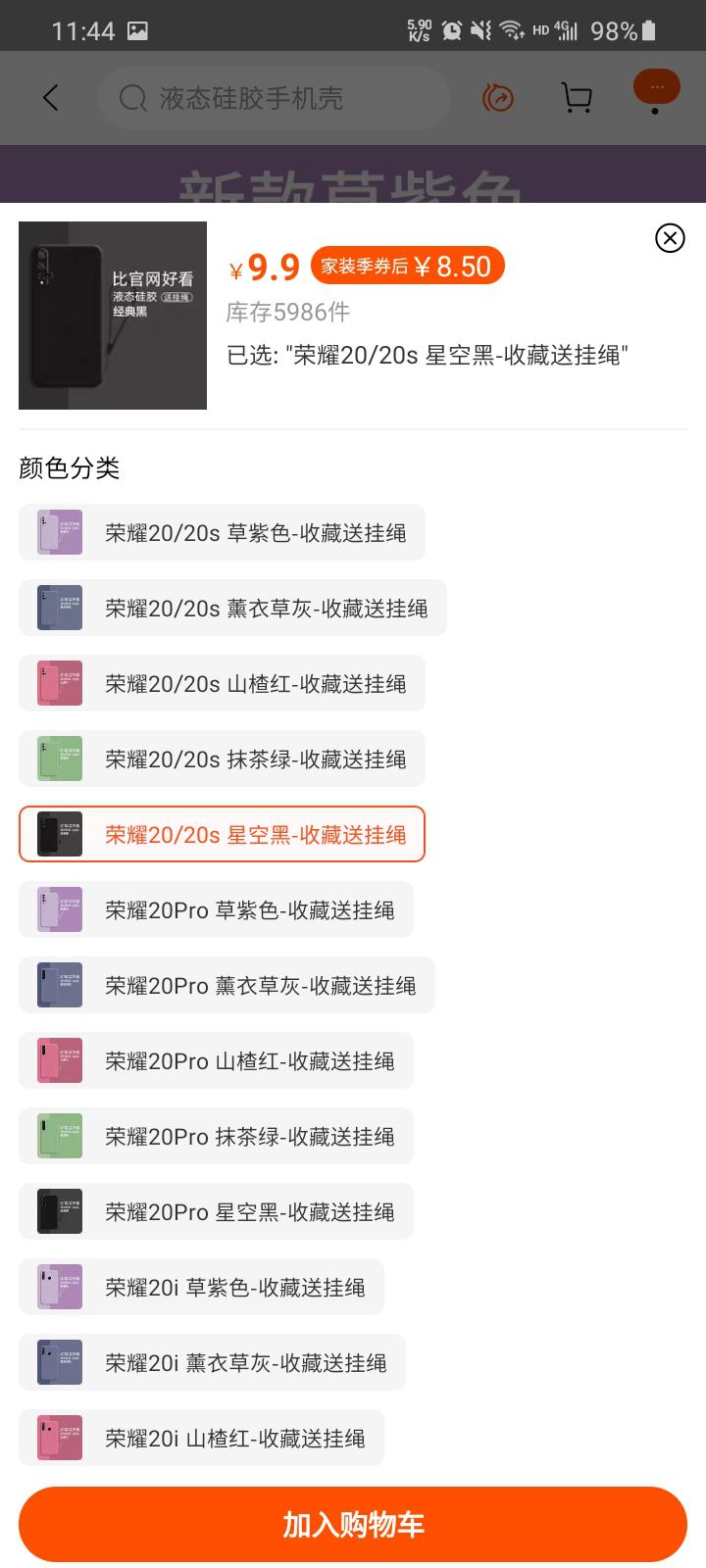Open the shopping cart icon

point(576,98)
